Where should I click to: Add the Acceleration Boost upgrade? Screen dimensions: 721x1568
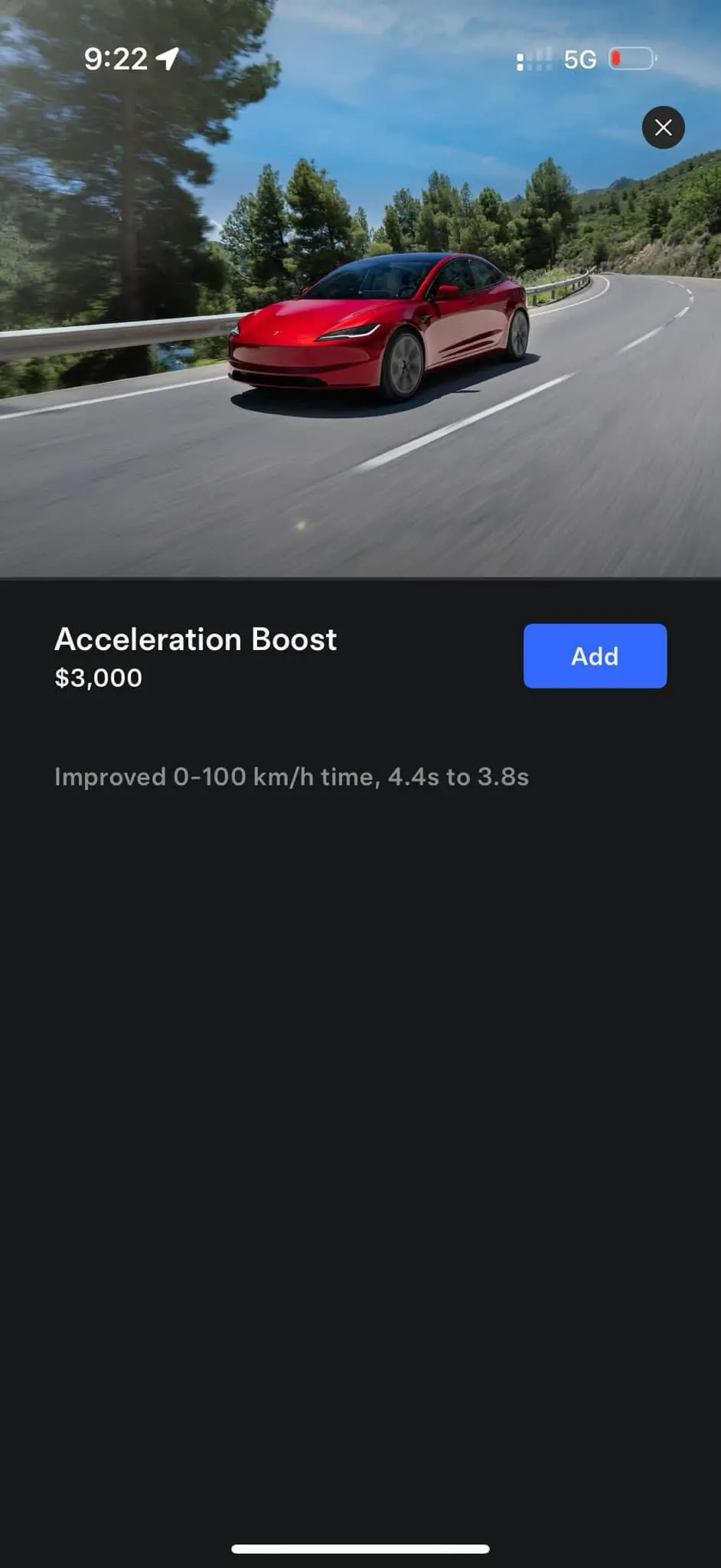(x=595, y=656)
